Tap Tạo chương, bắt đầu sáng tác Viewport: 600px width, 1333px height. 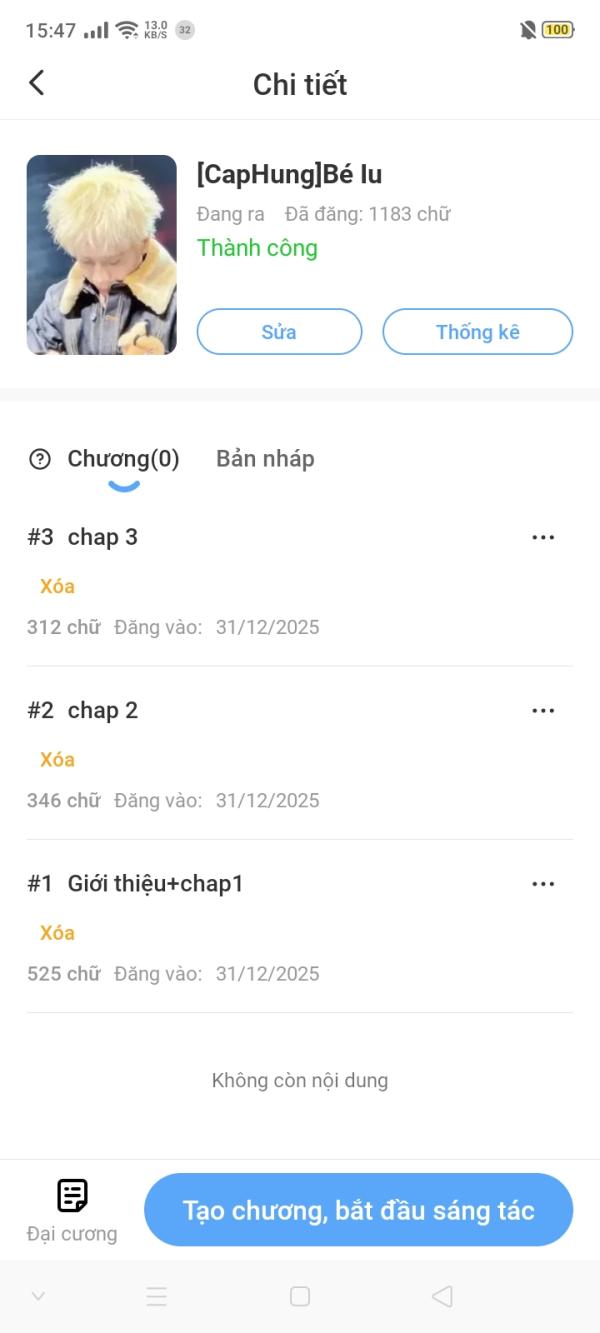pos(358,1210)
